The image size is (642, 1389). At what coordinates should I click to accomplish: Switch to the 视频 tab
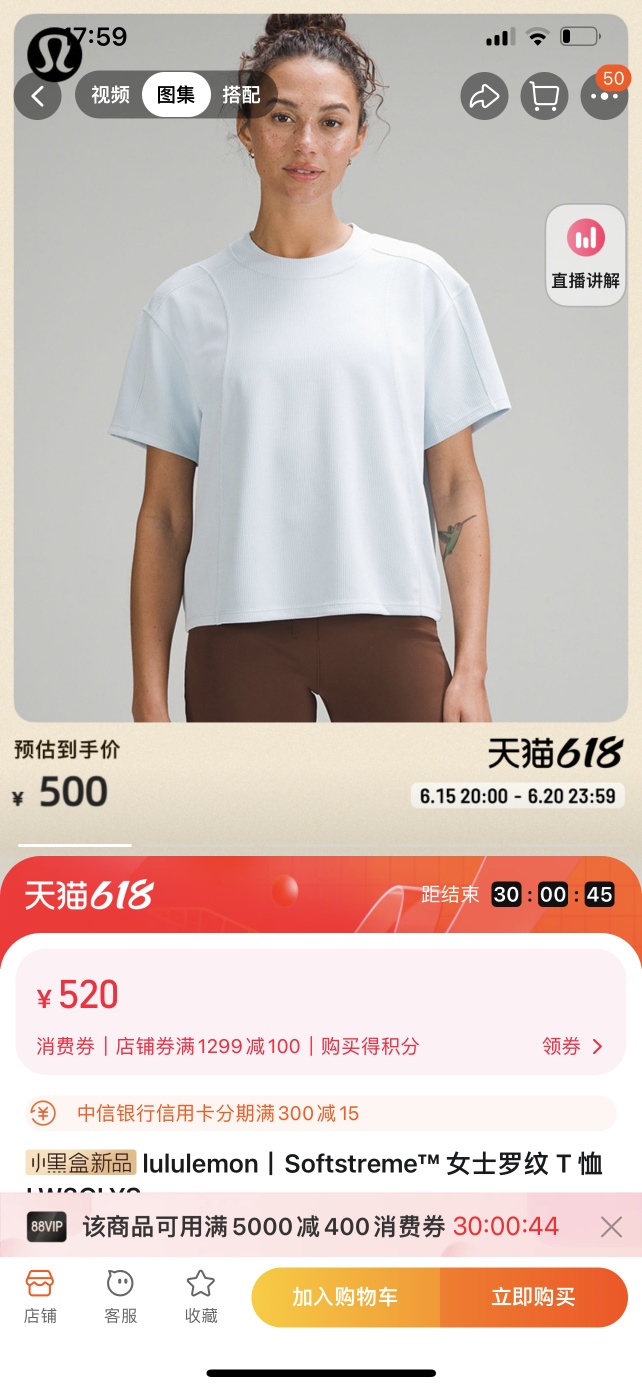(110, 95)
